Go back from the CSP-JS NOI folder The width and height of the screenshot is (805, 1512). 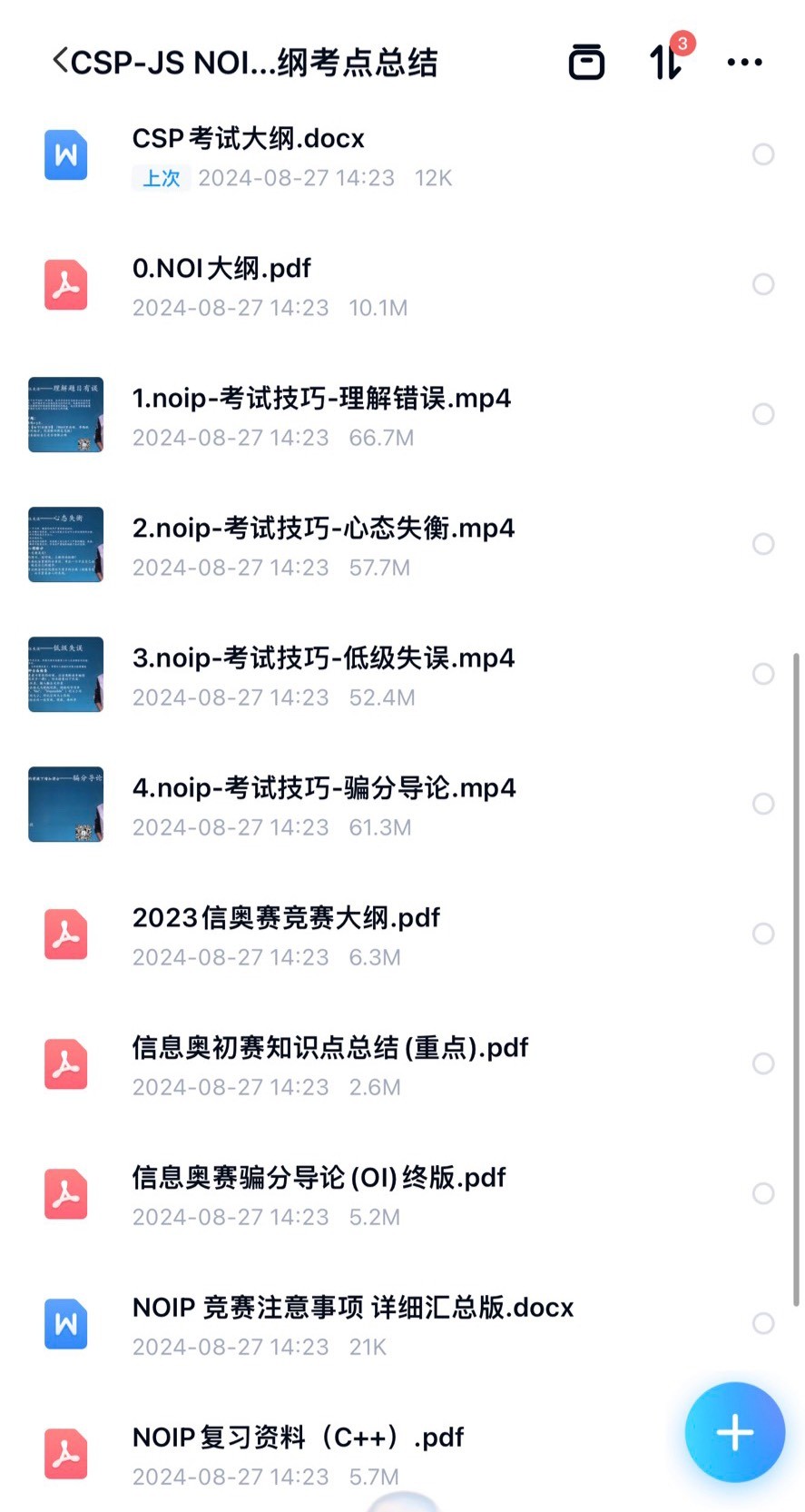60,62
